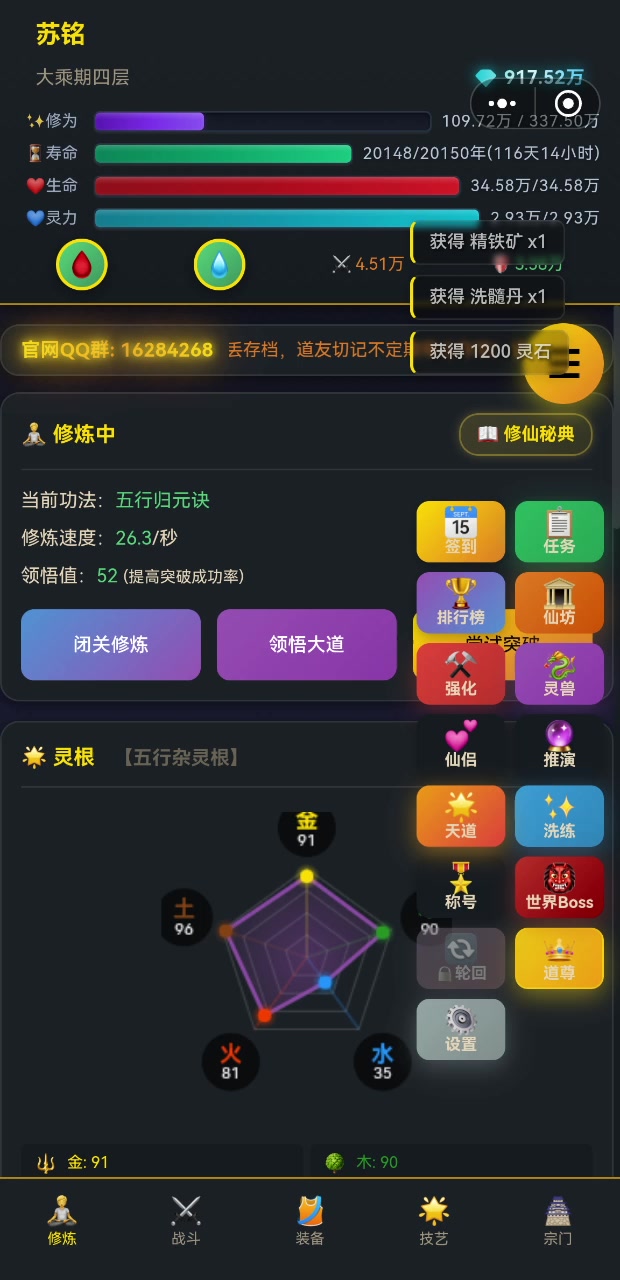
Task: Open the 洗练 refining menu
Action: 559,816
